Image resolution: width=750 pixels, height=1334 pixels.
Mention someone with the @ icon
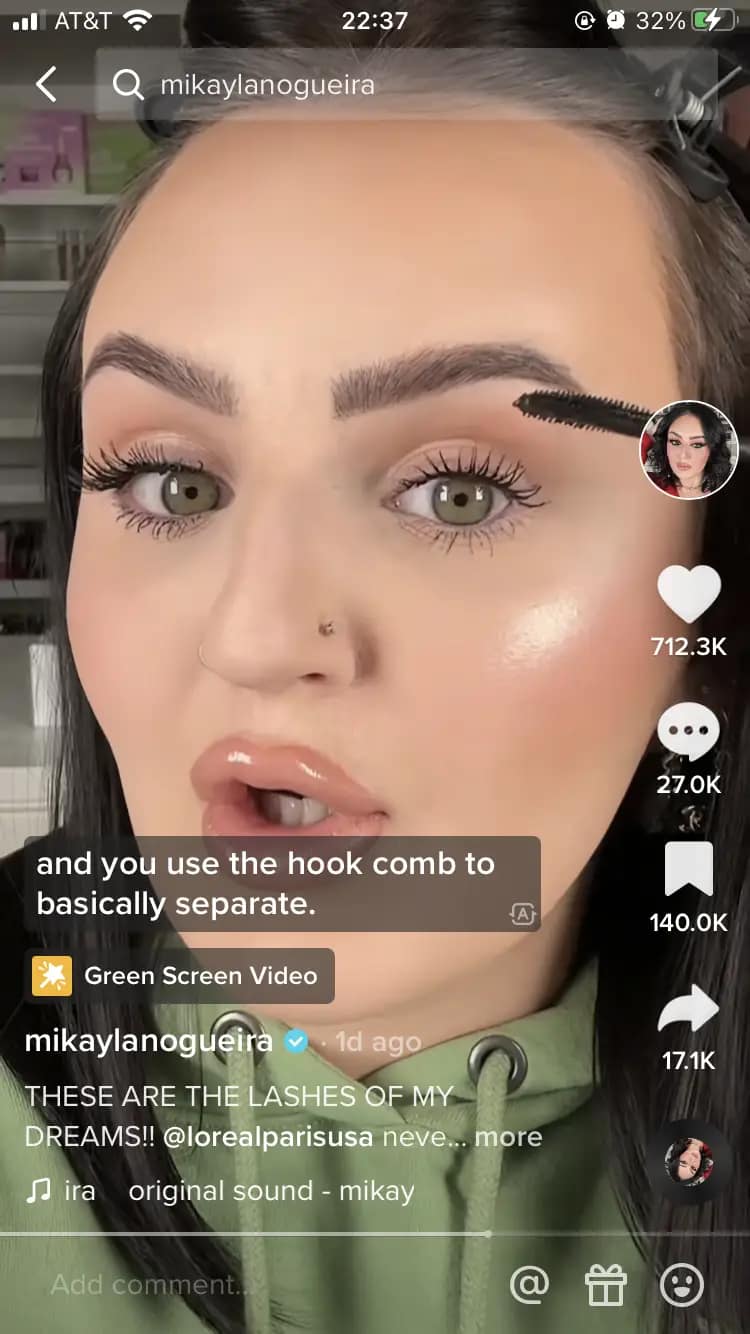529,1285
